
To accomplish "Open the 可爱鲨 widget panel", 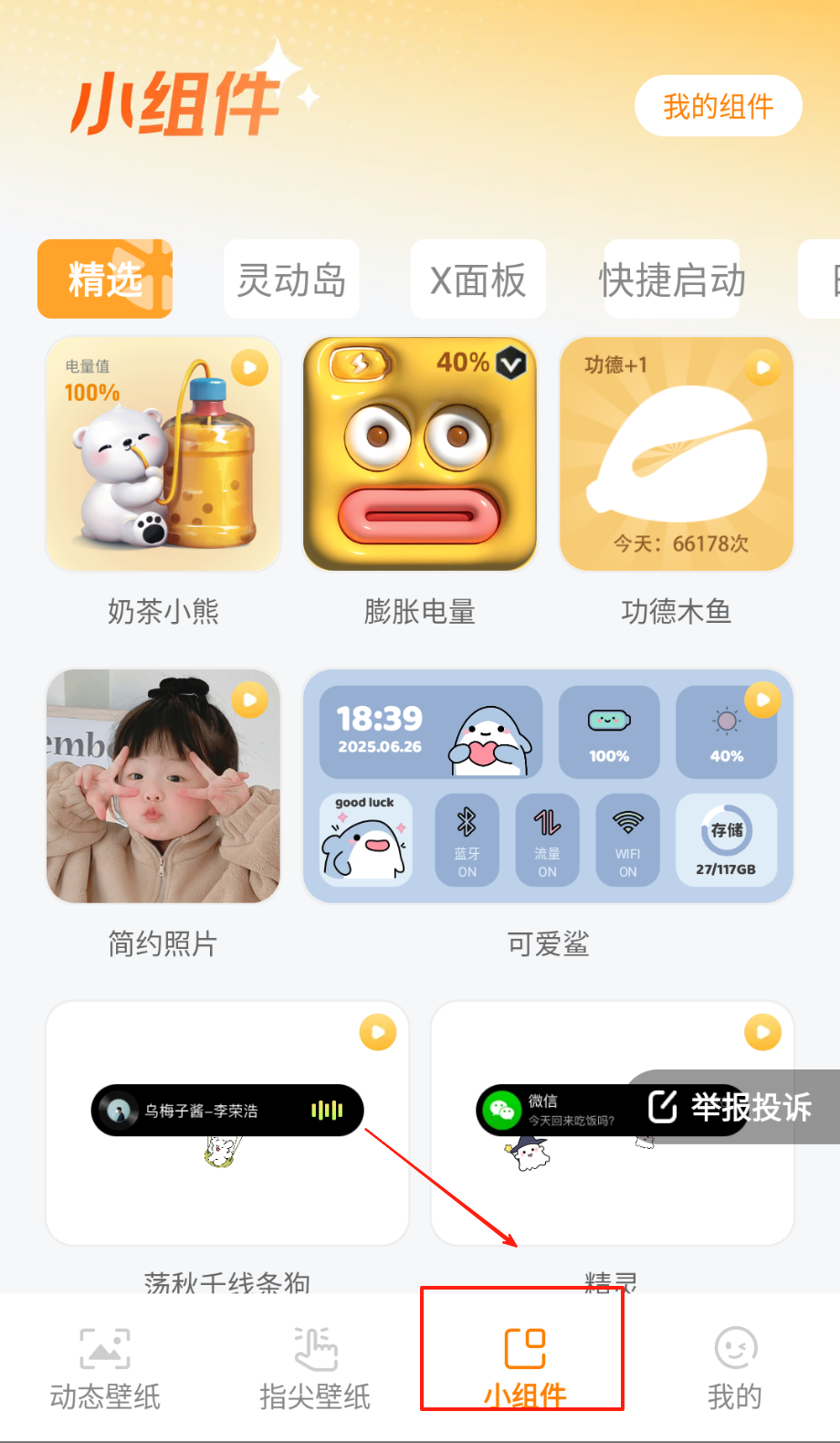I will coord(548,786).
